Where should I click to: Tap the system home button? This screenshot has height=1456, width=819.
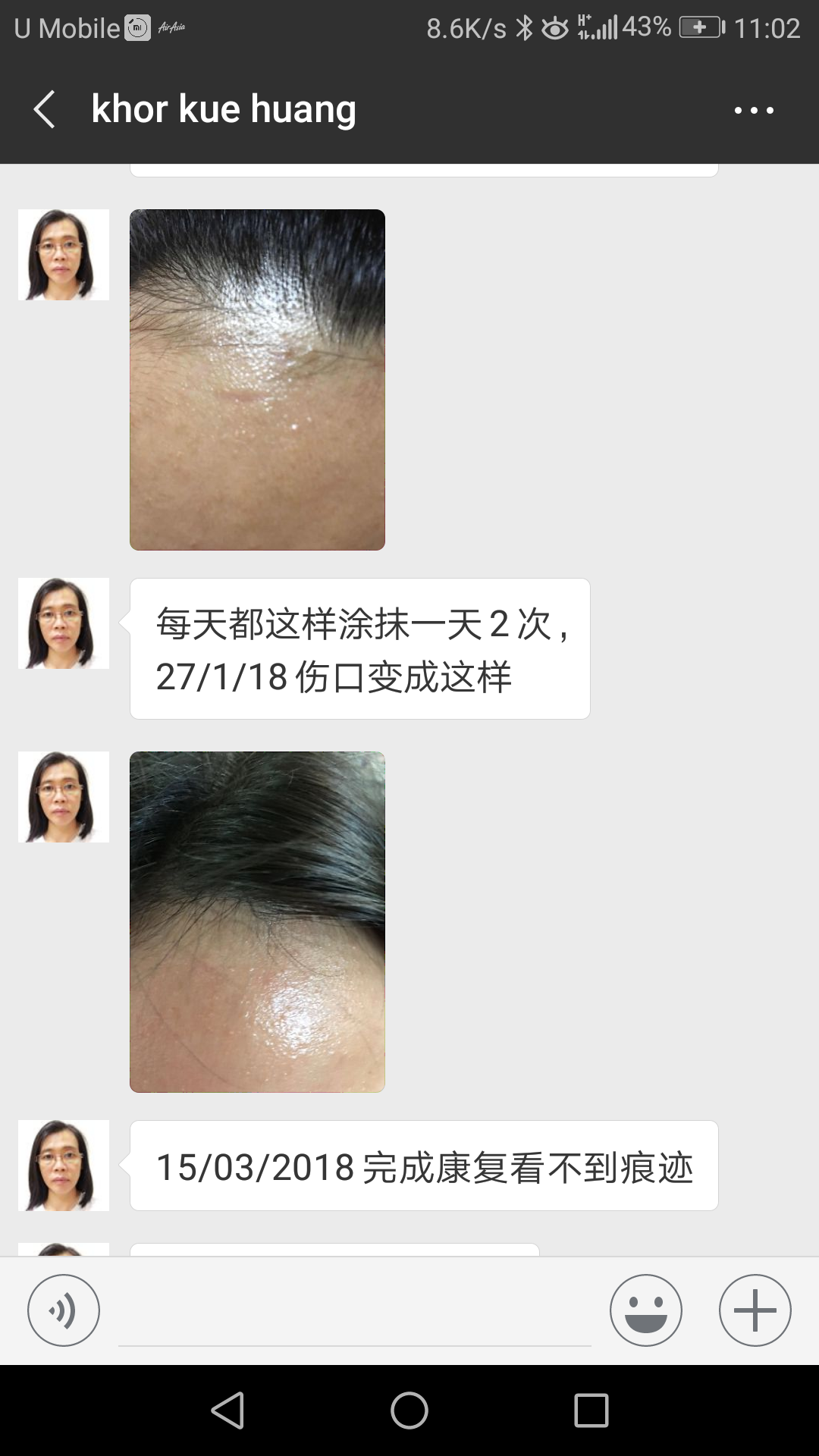click(409, 1410)
